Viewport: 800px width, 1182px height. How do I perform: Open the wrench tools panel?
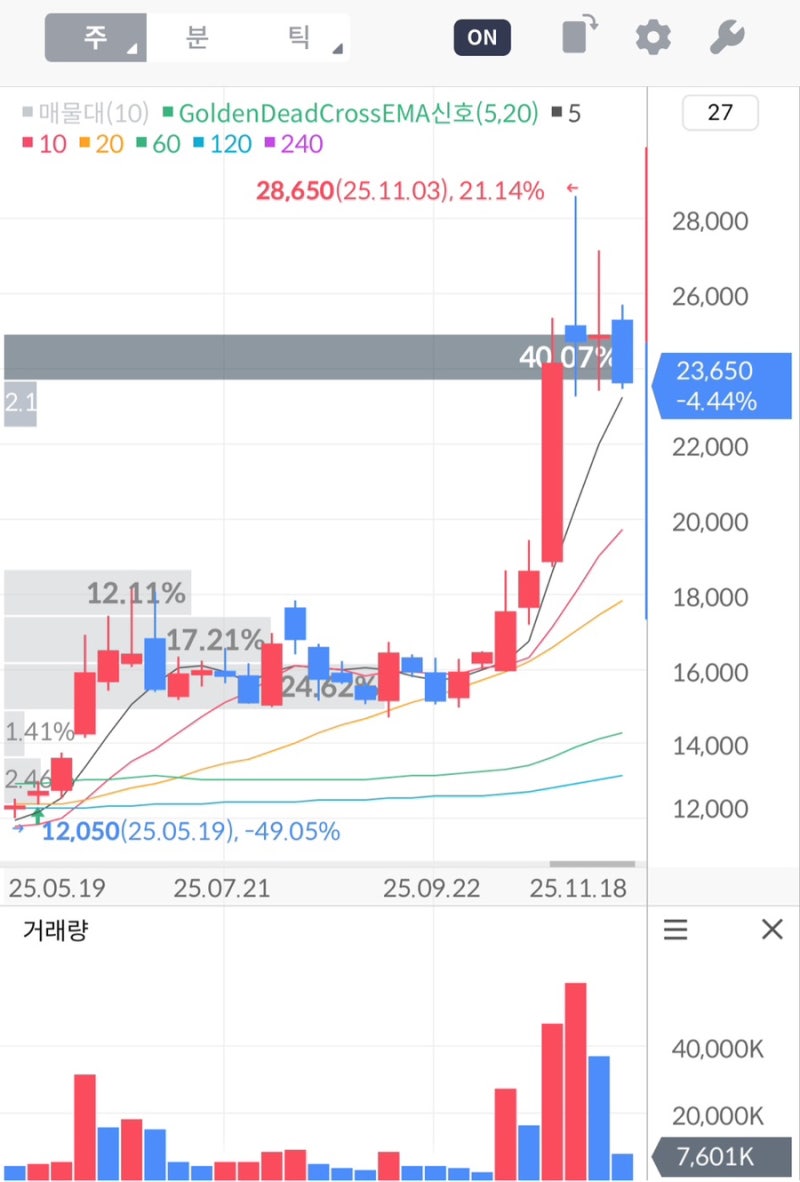coord(728,37)
